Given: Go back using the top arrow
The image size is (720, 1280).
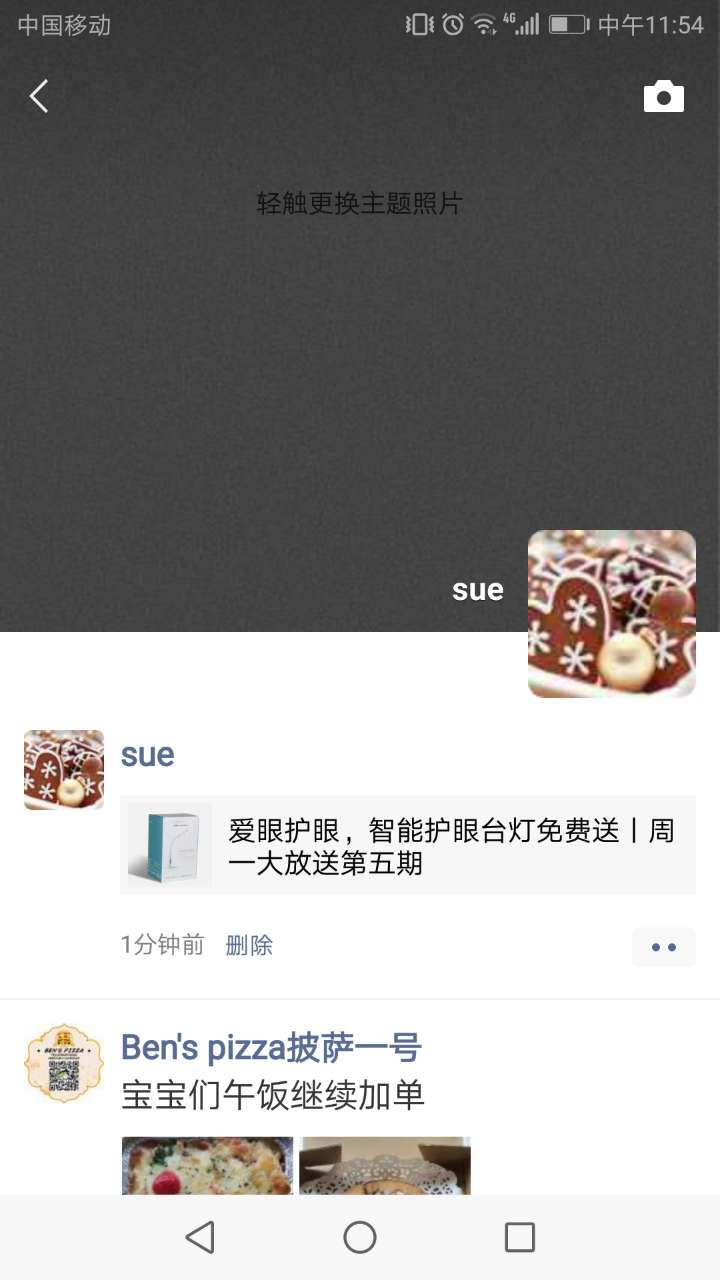Looking at the screenshot, I should tap(39, 97).
